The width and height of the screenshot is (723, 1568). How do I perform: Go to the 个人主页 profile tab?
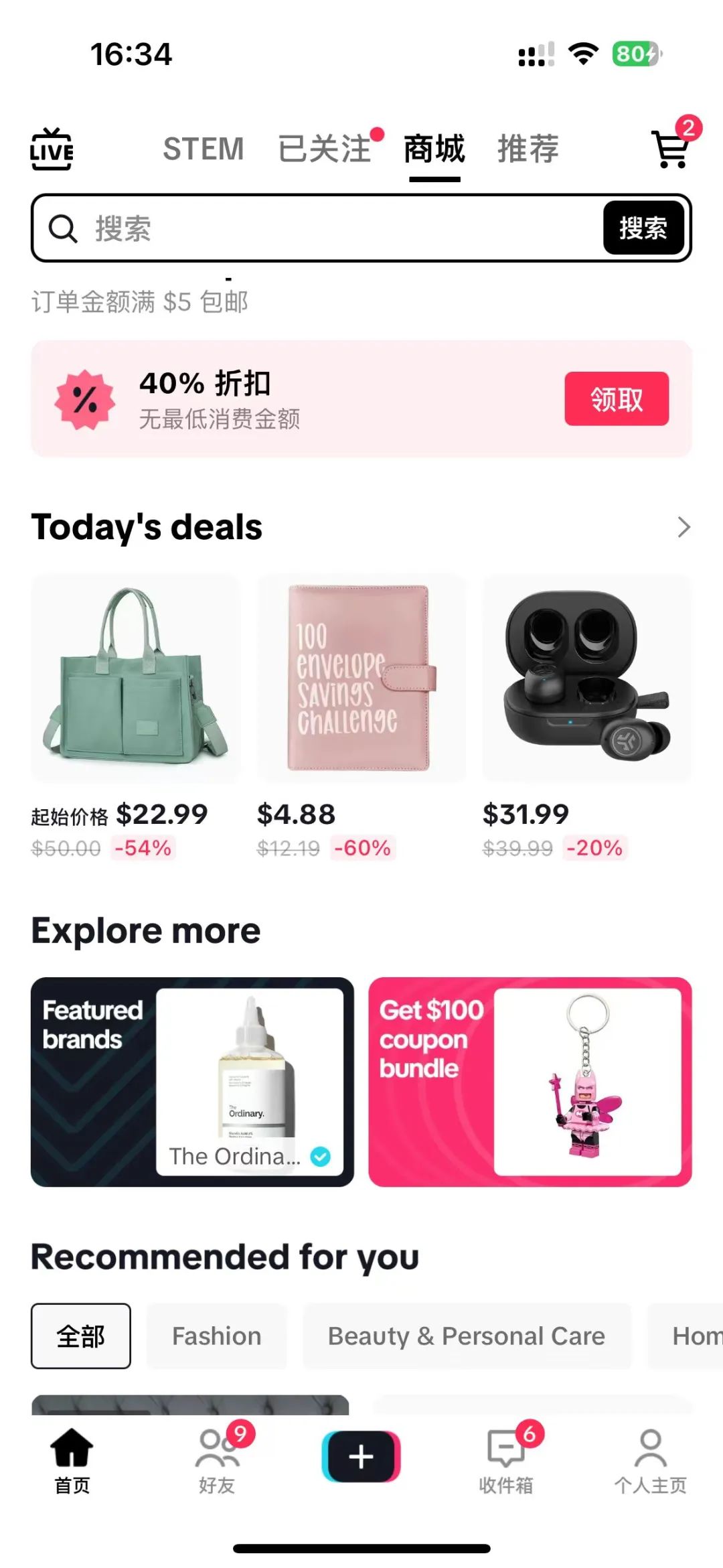(x=650, y=1461)
